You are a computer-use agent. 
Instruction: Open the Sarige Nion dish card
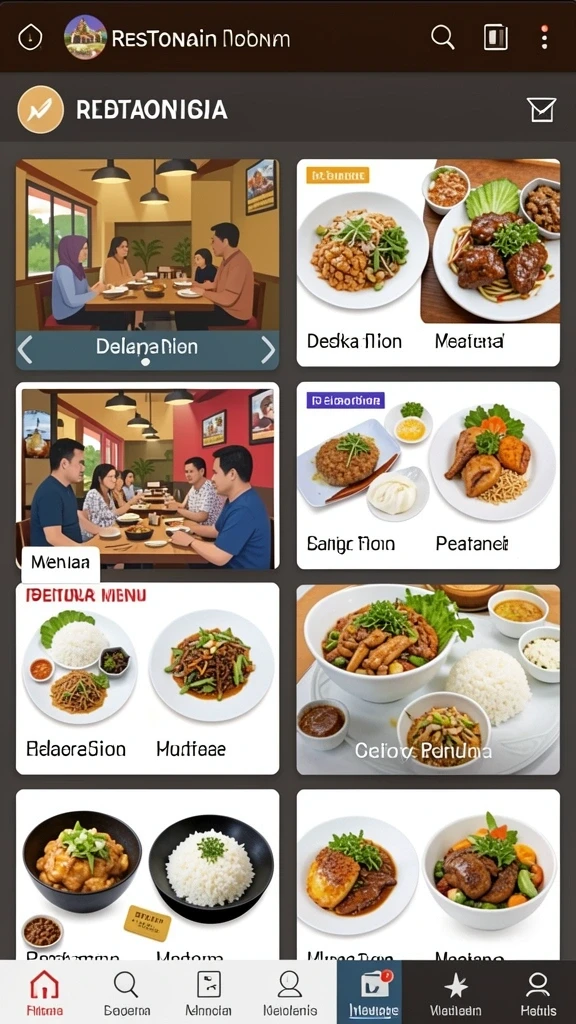point(428,475)
